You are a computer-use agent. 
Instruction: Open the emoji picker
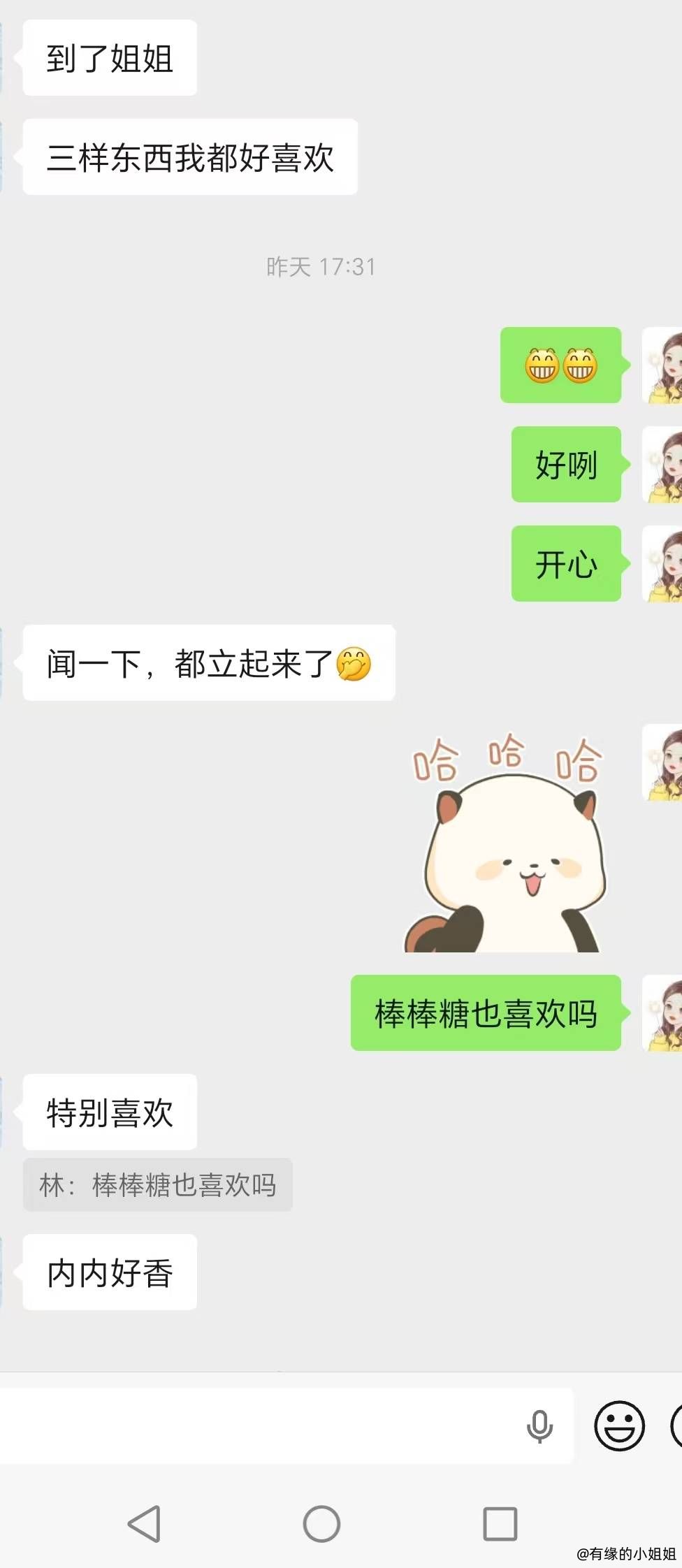pos(619,1425)
